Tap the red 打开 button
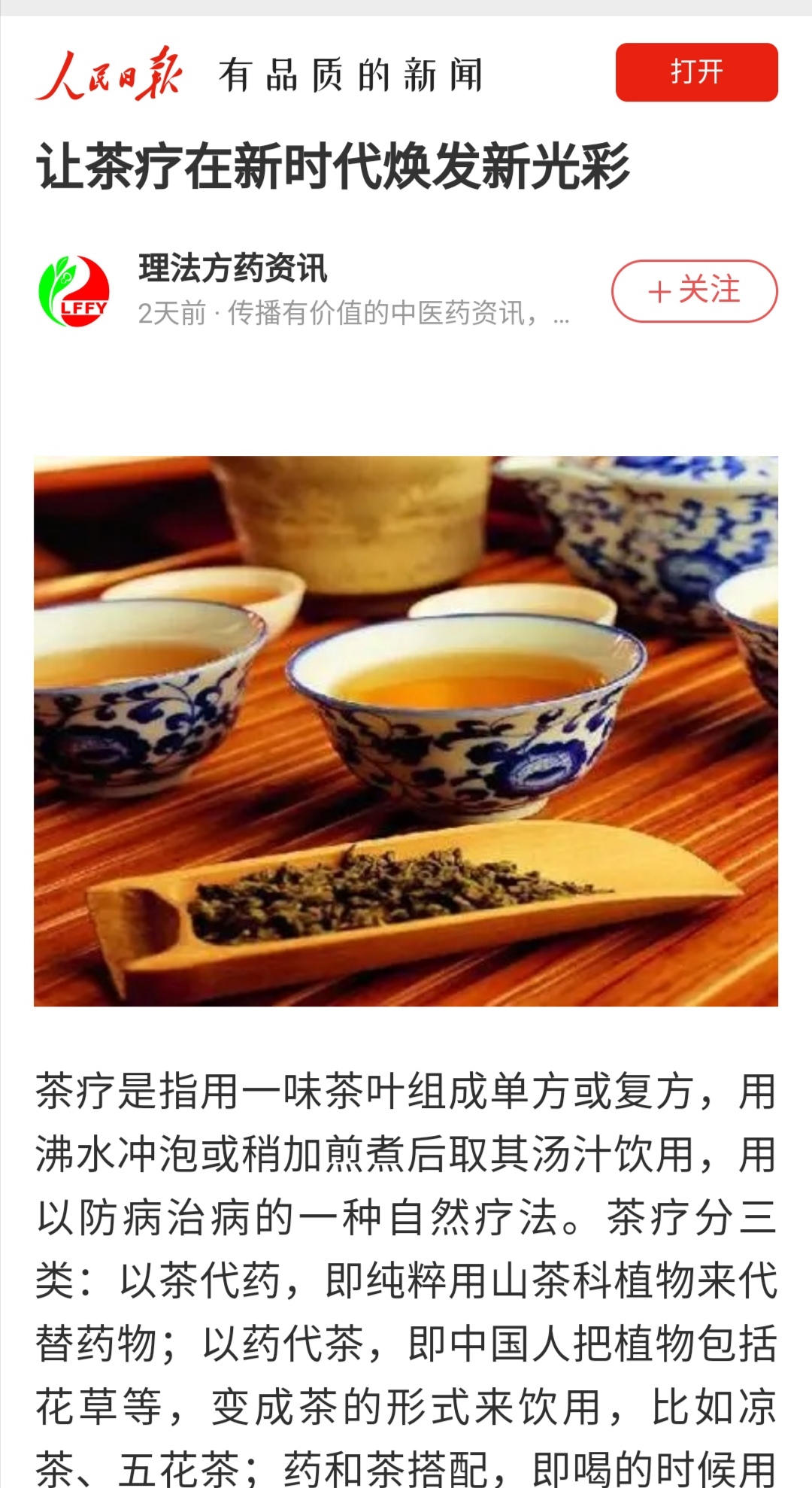Screen dimensions: 812x1488 (x=696, y=72)
